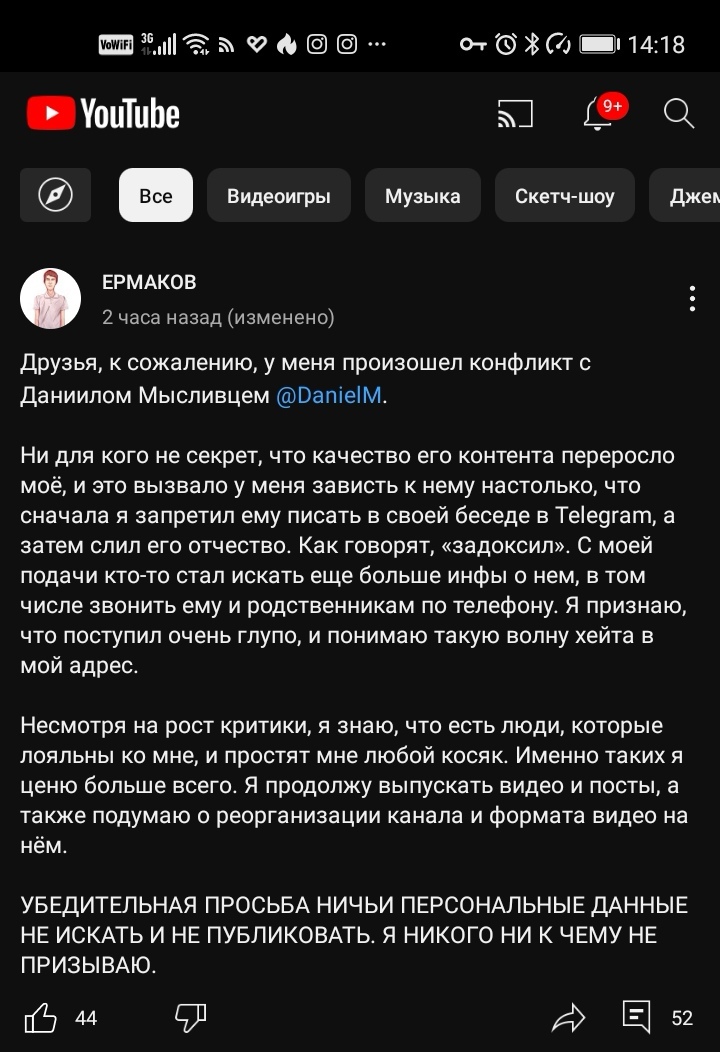Tap the YouTube logo to refresh home

[103, 114]
